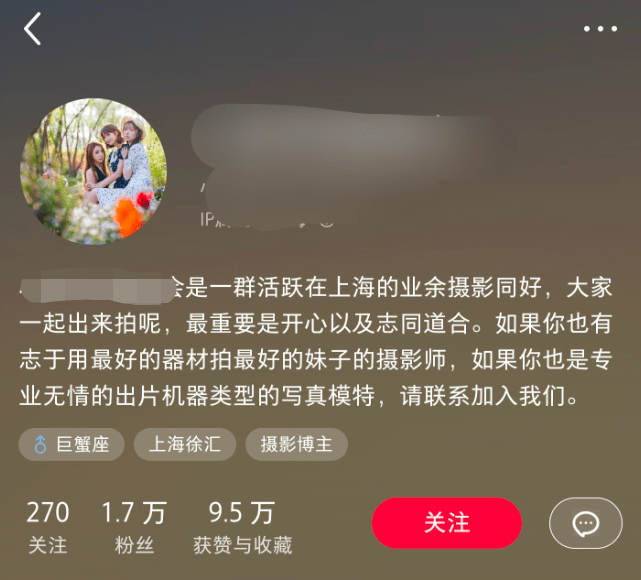View the 9.5万 获赞与收藏 stats
The width and height of the screenshot is (641, 580).
pos(242,527)
